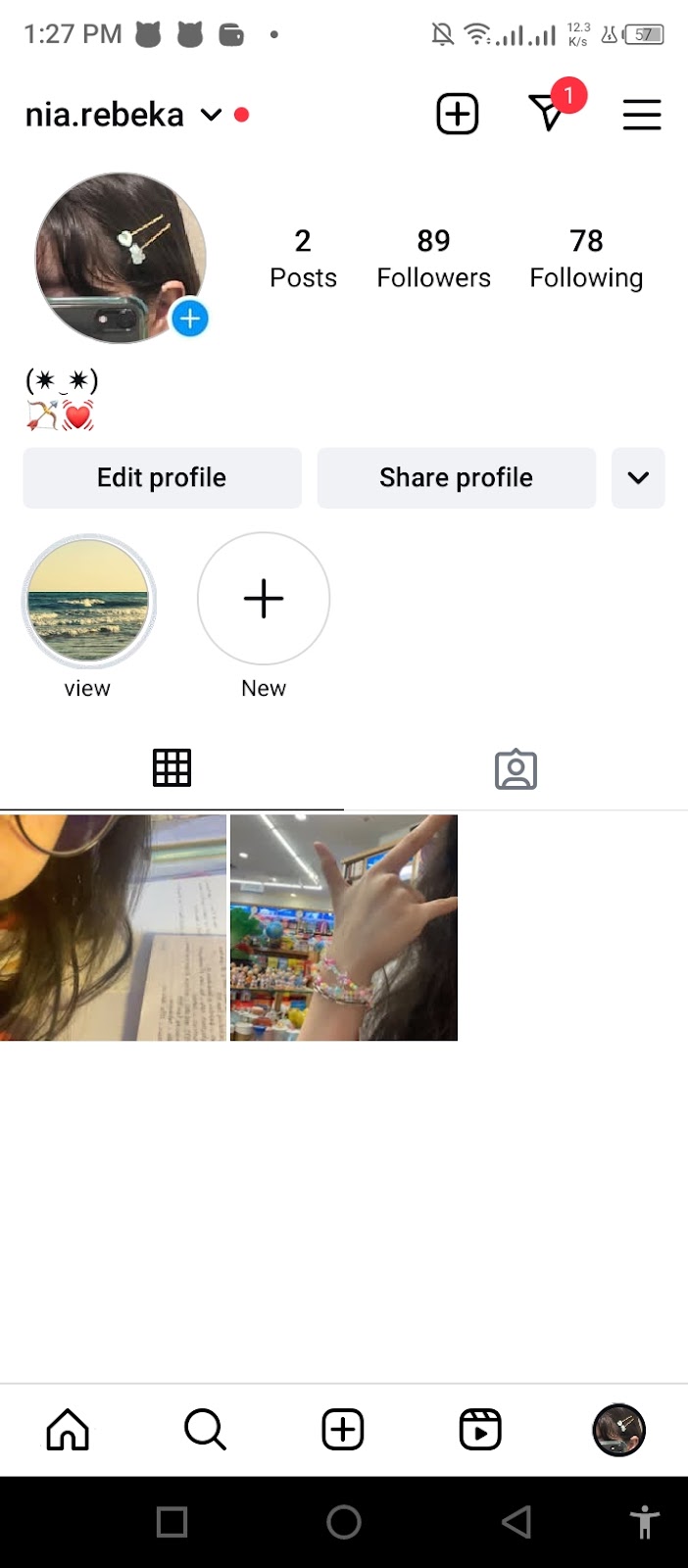Open the Search and explore tab
This screenshot has height=1568, width=688.
tap(205, 1430)
